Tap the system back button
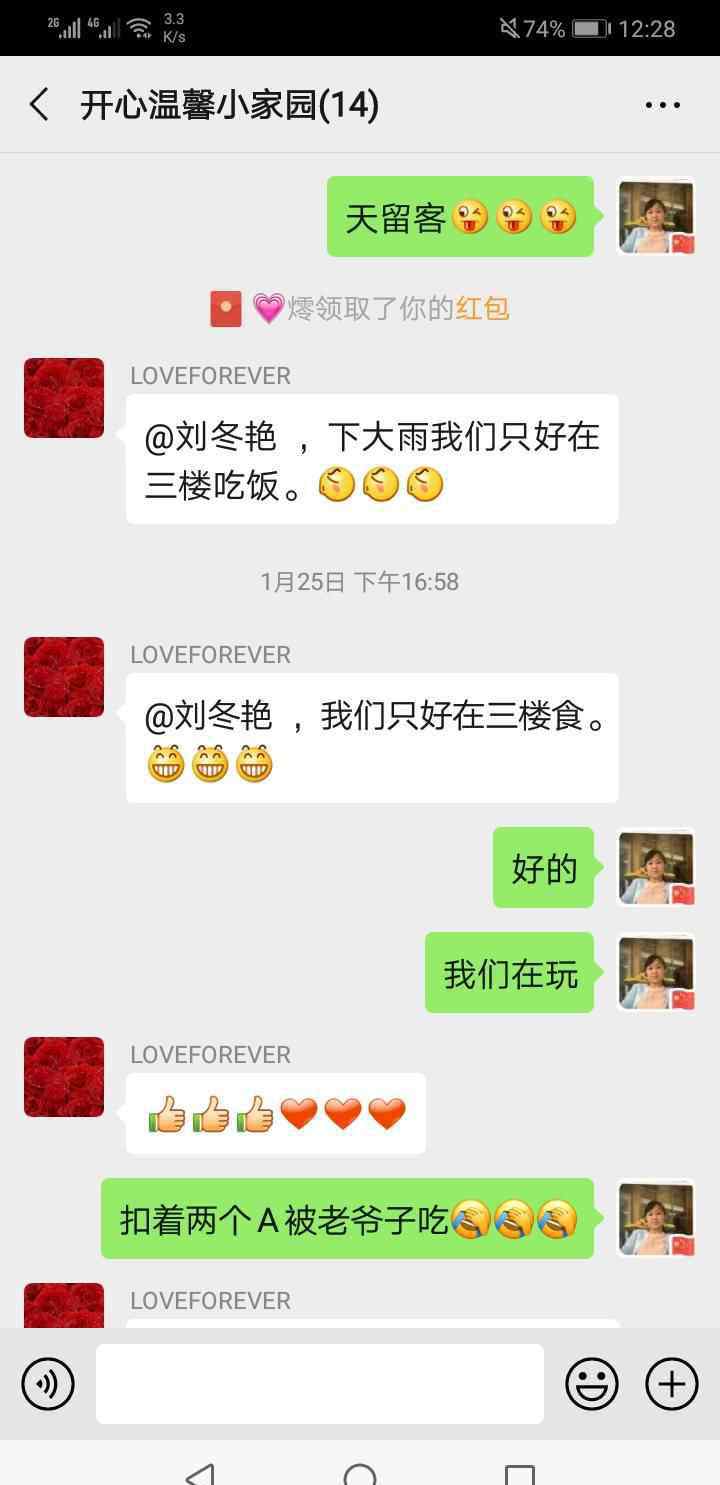This screenshot has height=1485, width=720. (201, 1474)
